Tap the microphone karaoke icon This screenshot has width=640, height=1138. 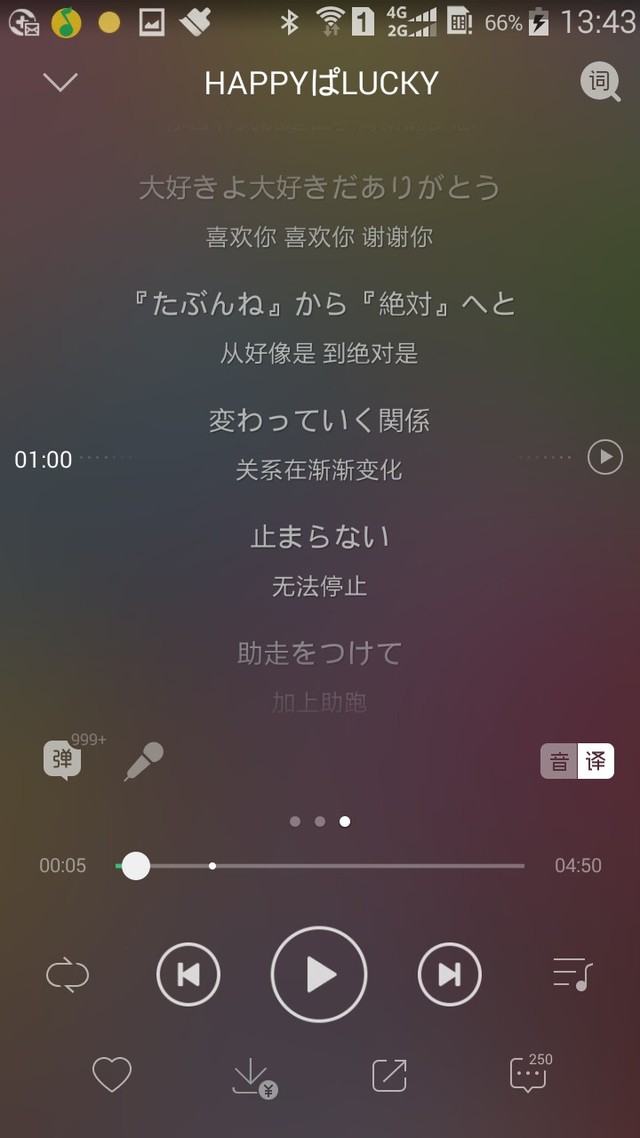[x=144, y=761]
